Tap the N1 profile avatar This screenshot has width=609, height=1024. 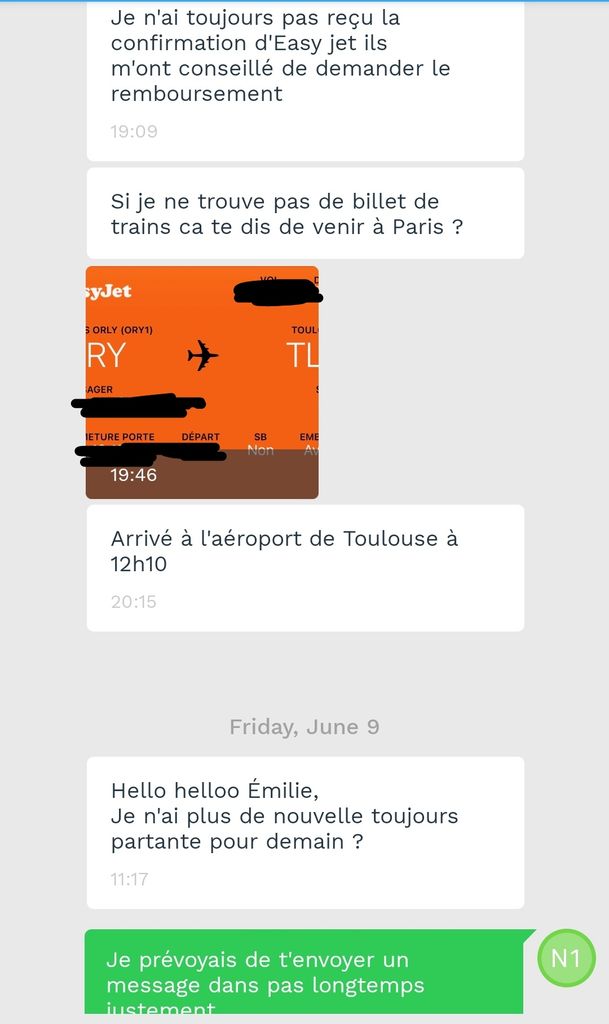point(566,958)
